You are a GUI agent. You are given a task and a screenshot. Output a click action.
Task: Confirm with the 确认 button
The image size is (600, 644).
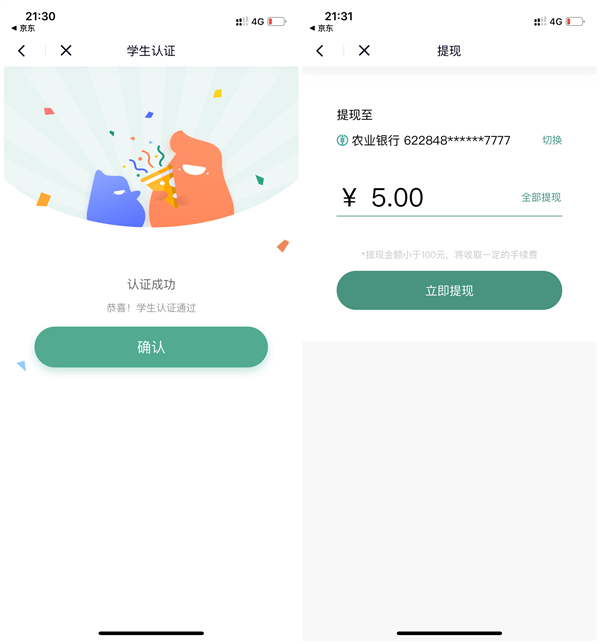151,347
